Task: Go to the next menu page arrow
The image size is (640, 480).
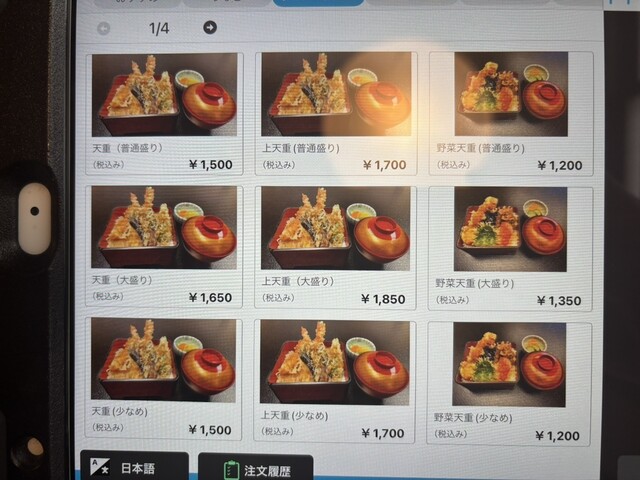Action: coord(209,28)
